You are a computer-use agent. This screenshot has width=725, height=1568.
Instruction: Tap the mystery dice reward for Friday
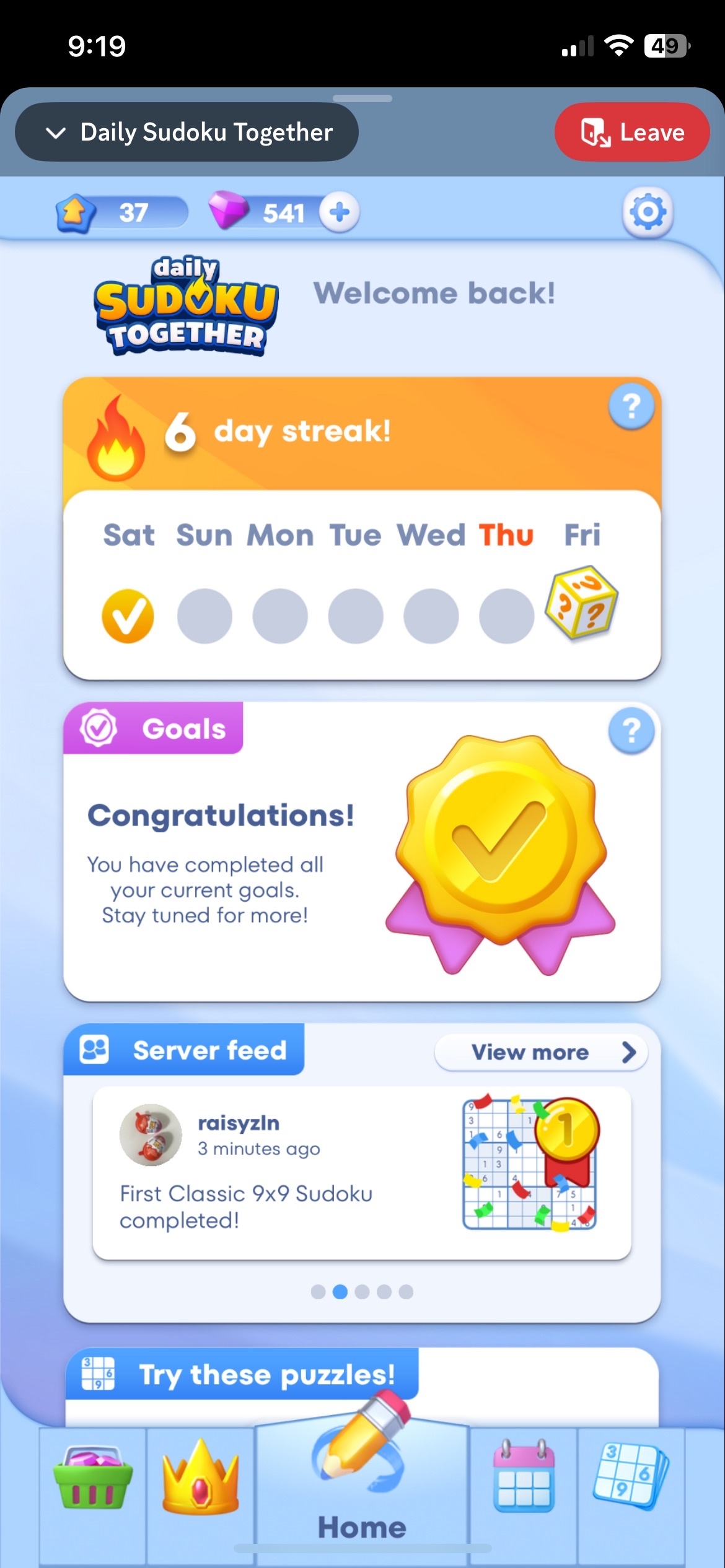pyautogui.click(x=581, y=602)
